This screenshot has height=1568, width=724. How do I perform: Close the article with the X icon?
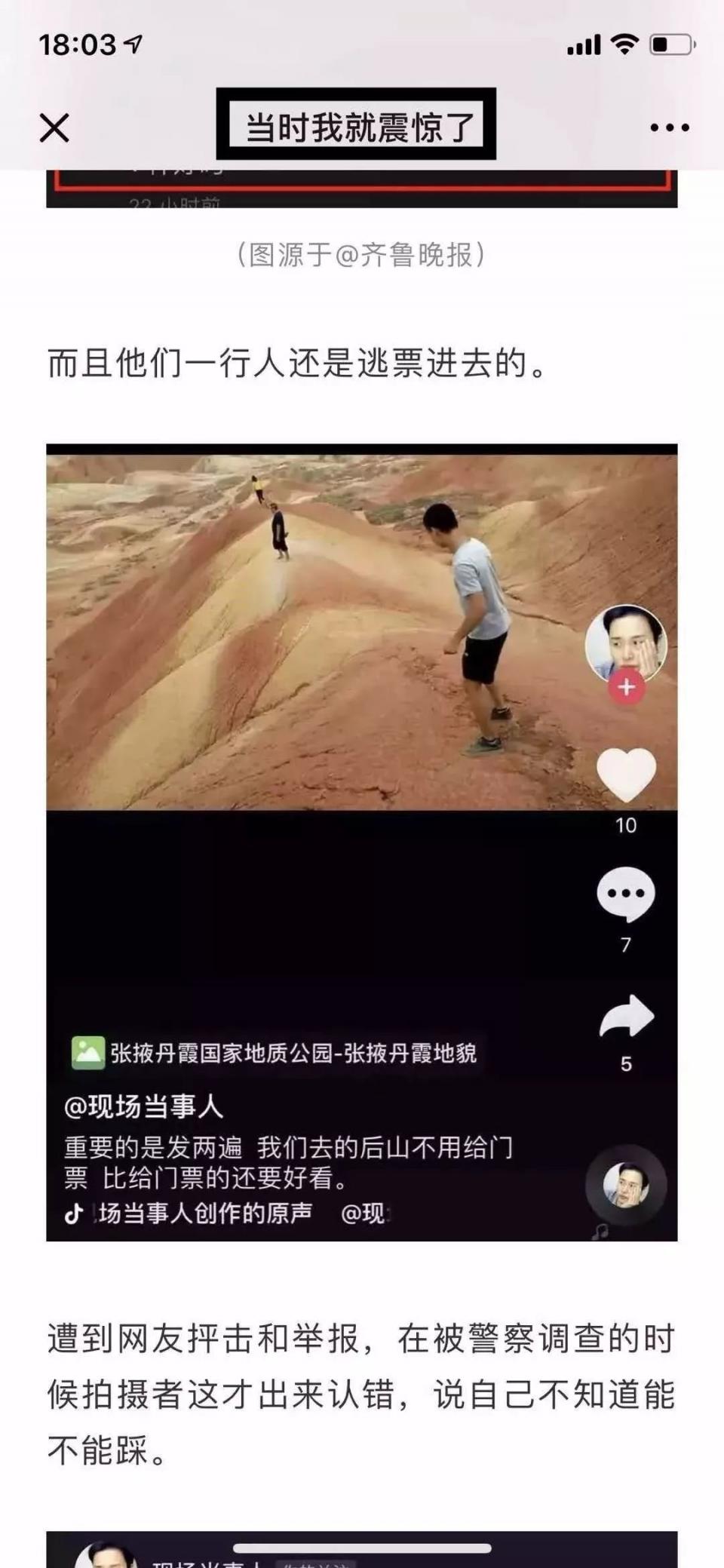tap(54, 127)
